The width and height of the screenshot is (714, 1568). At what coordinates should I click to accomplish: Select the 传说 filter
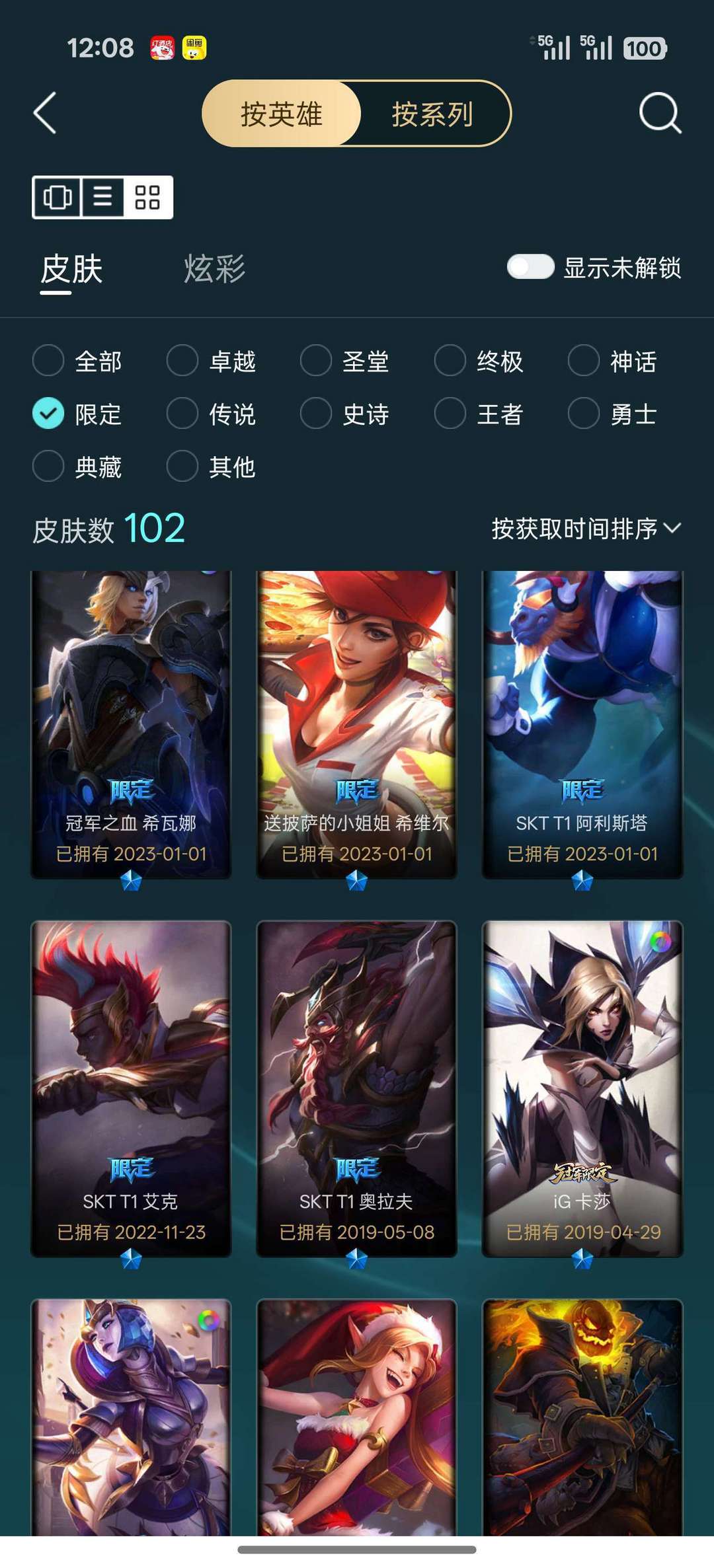point(212,414)
